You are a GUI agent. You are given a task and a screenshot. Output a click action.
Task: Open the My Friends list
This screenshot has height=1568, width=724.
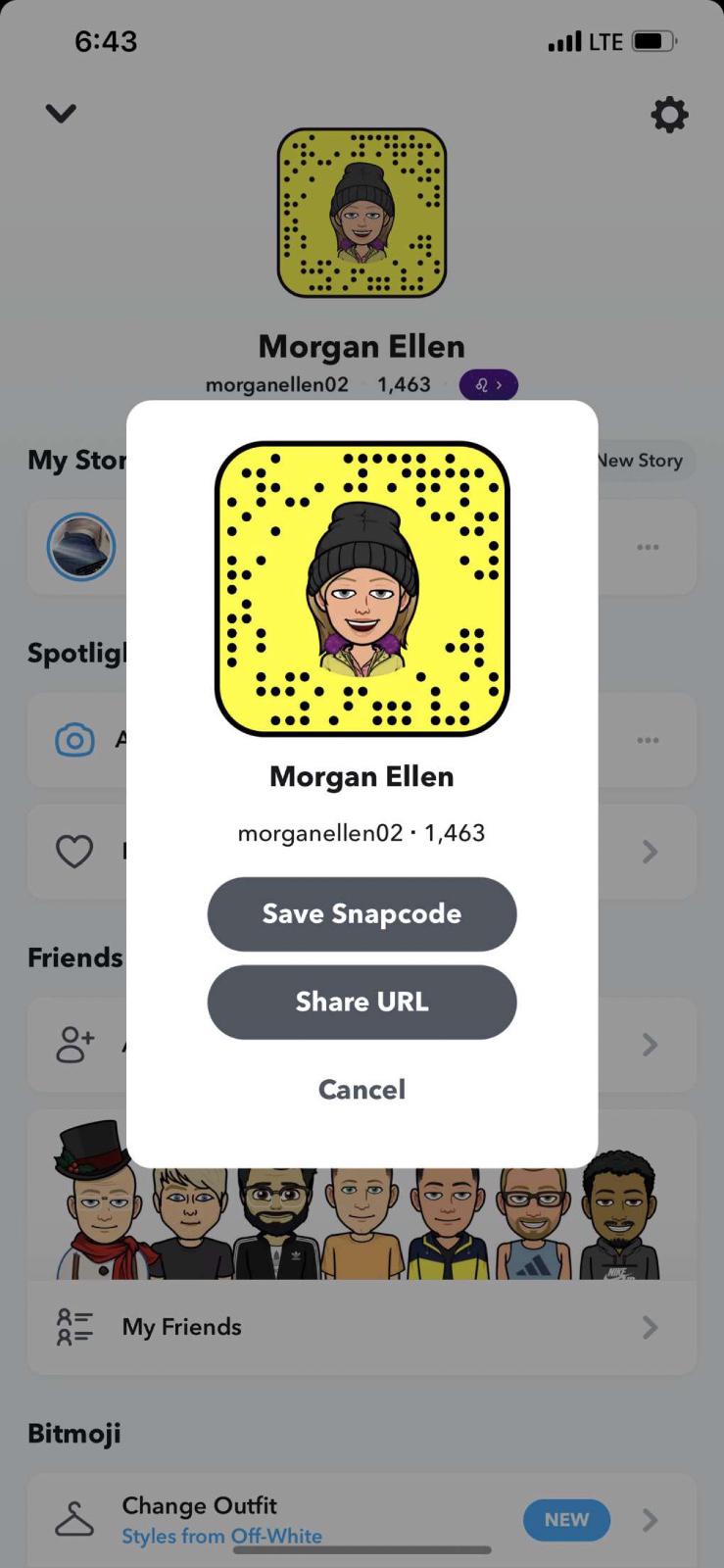(x=361, y=1327)
